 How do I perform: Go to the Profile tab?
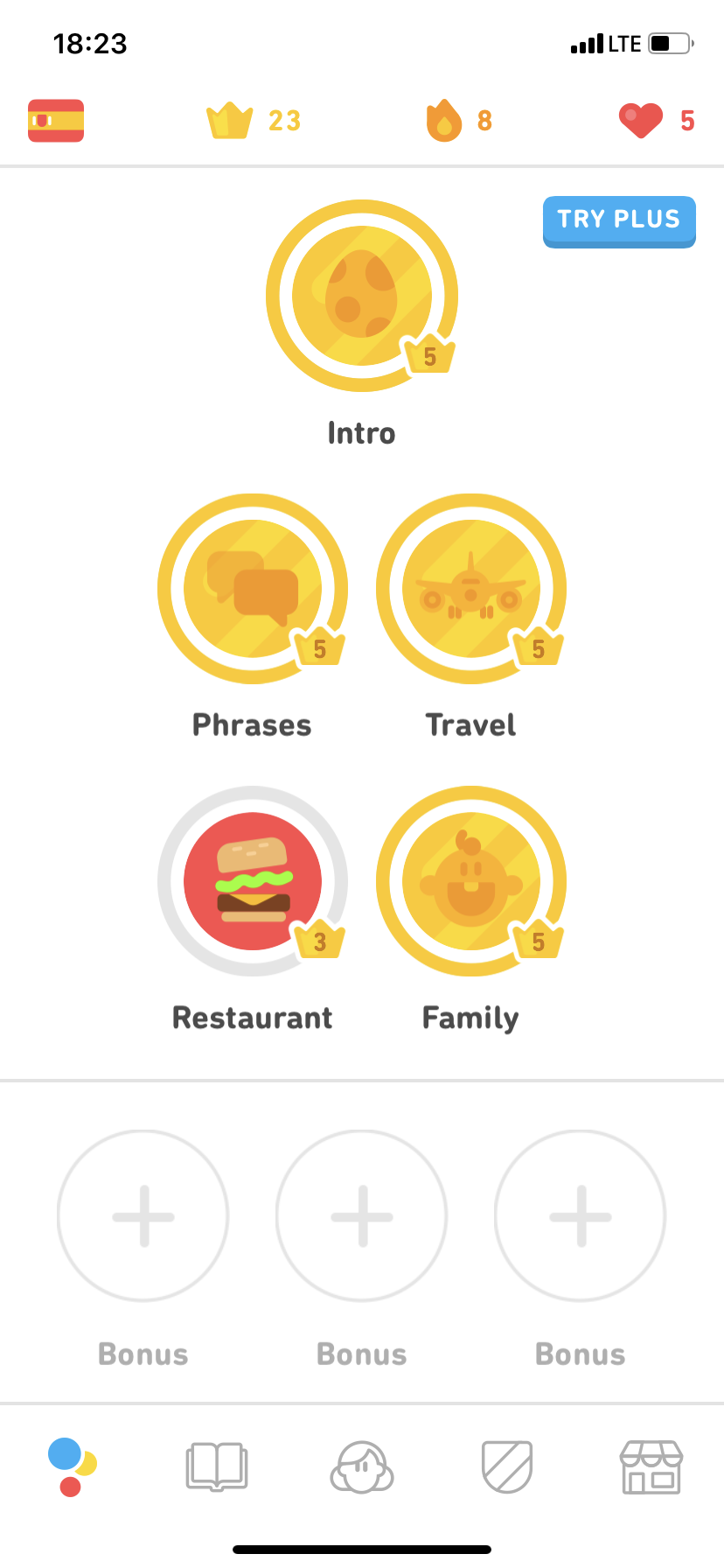tap(362, 1467)
